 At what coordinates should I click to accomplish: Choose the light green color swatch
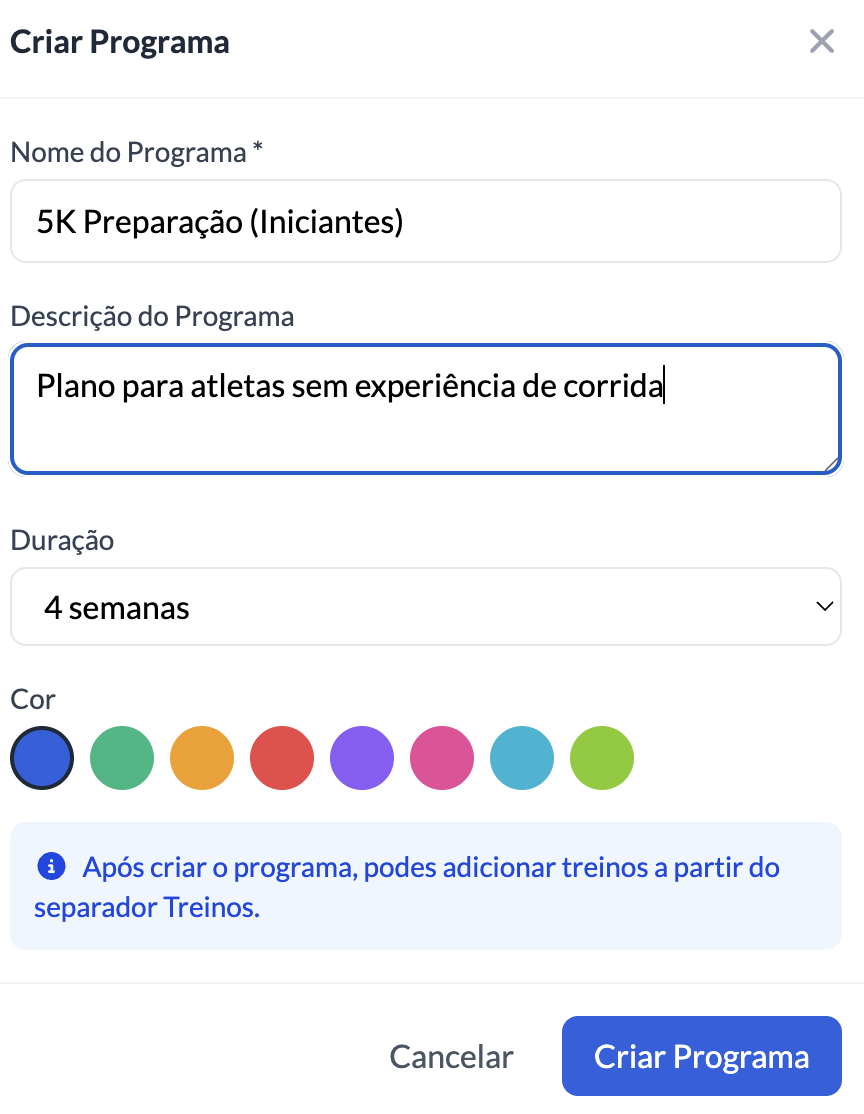click(x=601, y=758)
